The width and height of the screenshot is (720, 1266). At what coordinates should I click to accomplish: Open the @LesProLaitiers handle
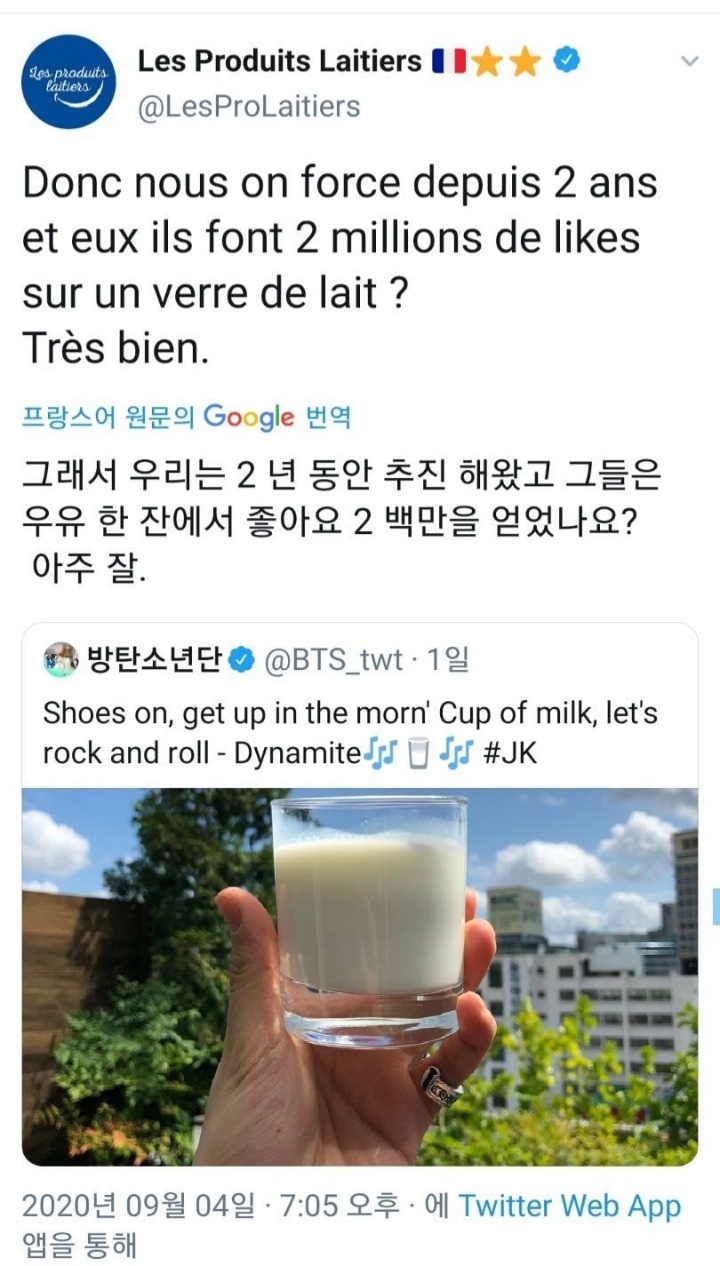(249, 106)
